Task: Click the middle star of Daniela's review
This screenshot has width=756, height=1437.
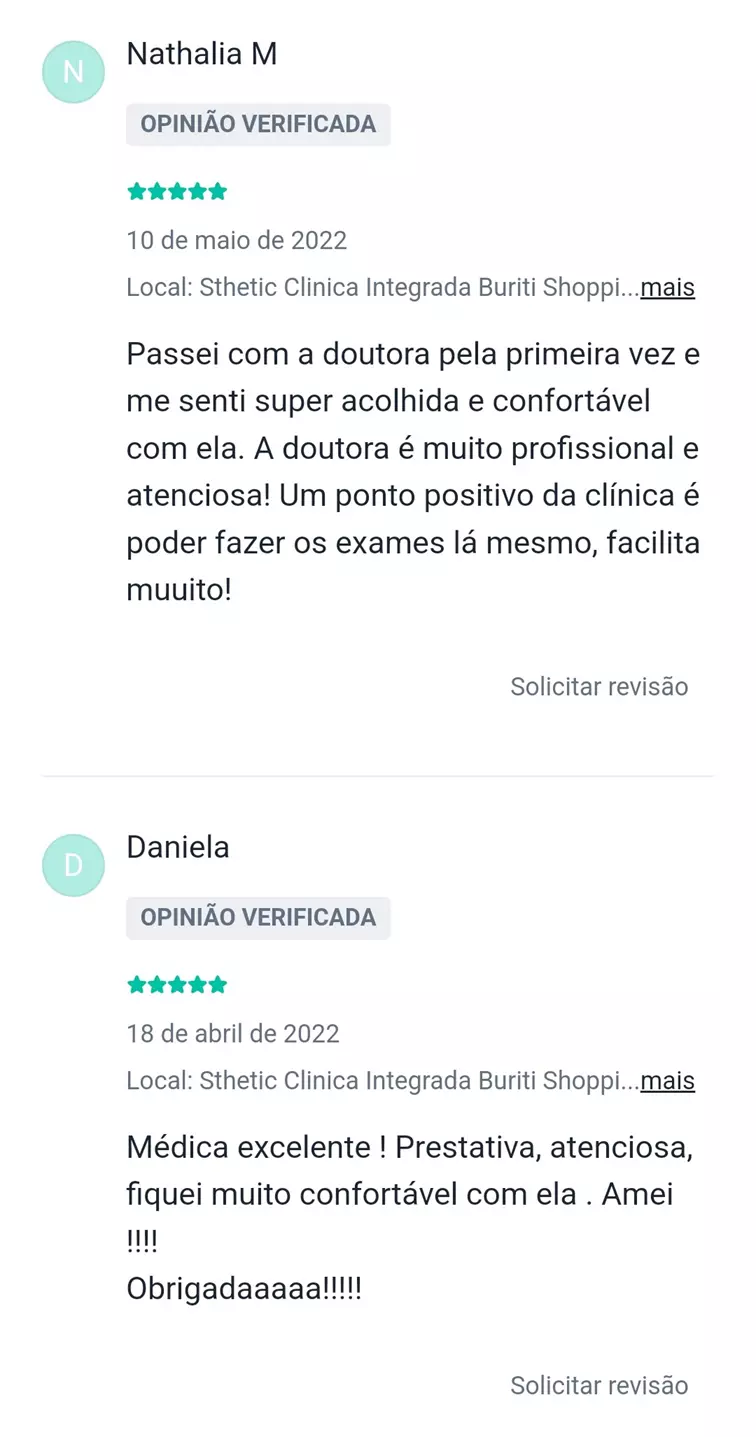Action: click(x=177, y=984)
